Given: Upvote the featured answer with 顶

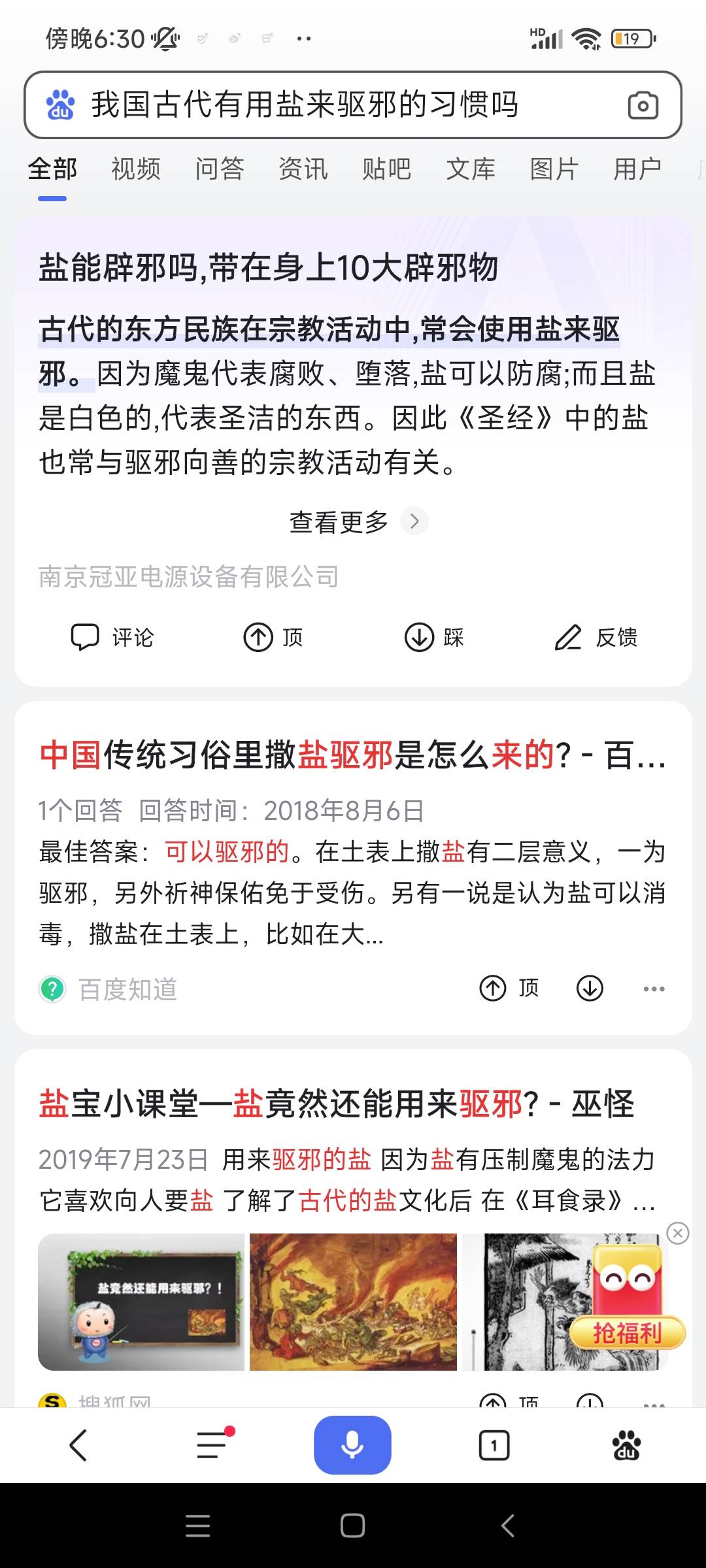Looking at the screenshot, I should [273, 637].
